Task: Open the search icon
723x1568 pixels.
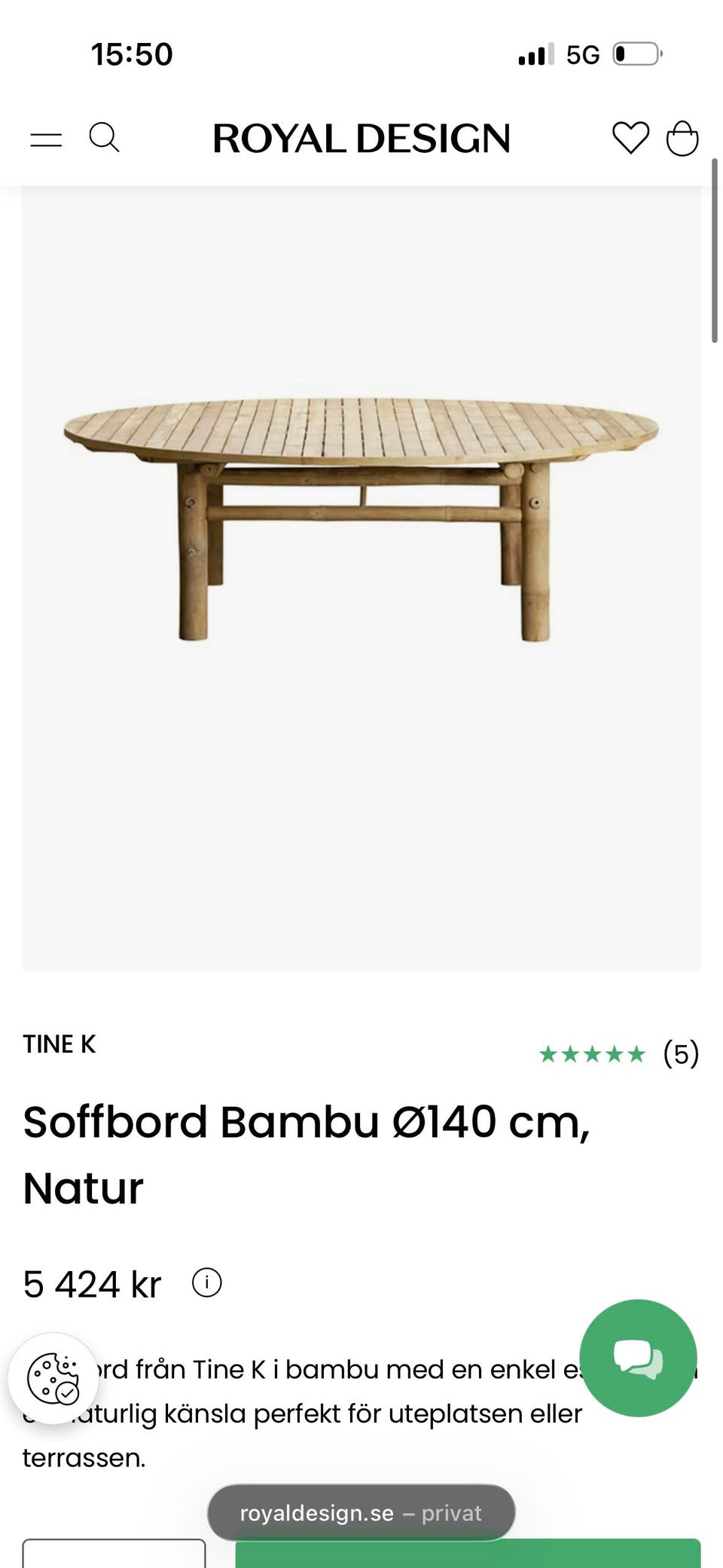Action: [x=104, y=138]
